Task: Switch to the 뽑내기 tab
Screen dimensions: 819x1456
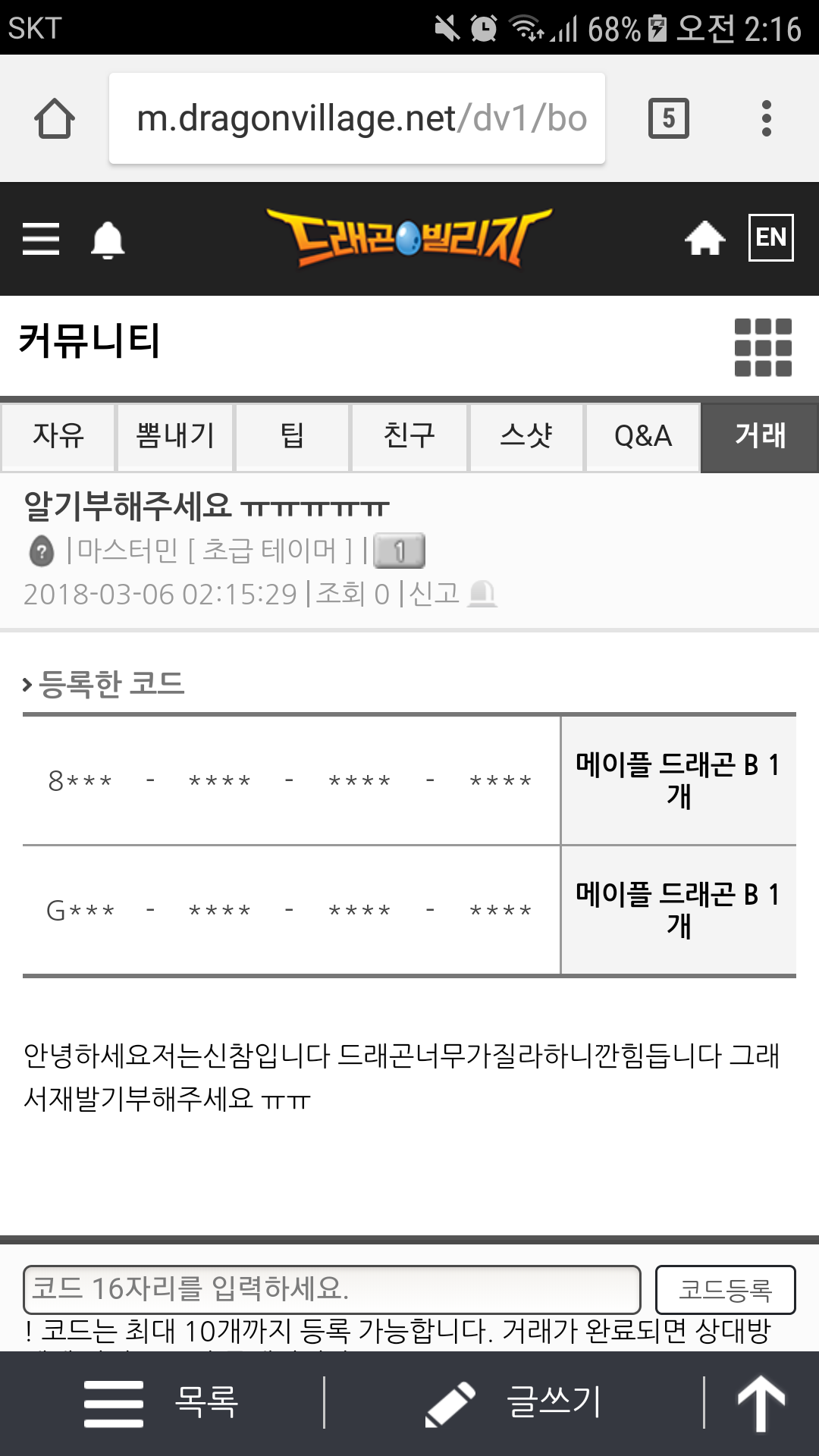Action: pyautogui.click(x=175, y=436)
